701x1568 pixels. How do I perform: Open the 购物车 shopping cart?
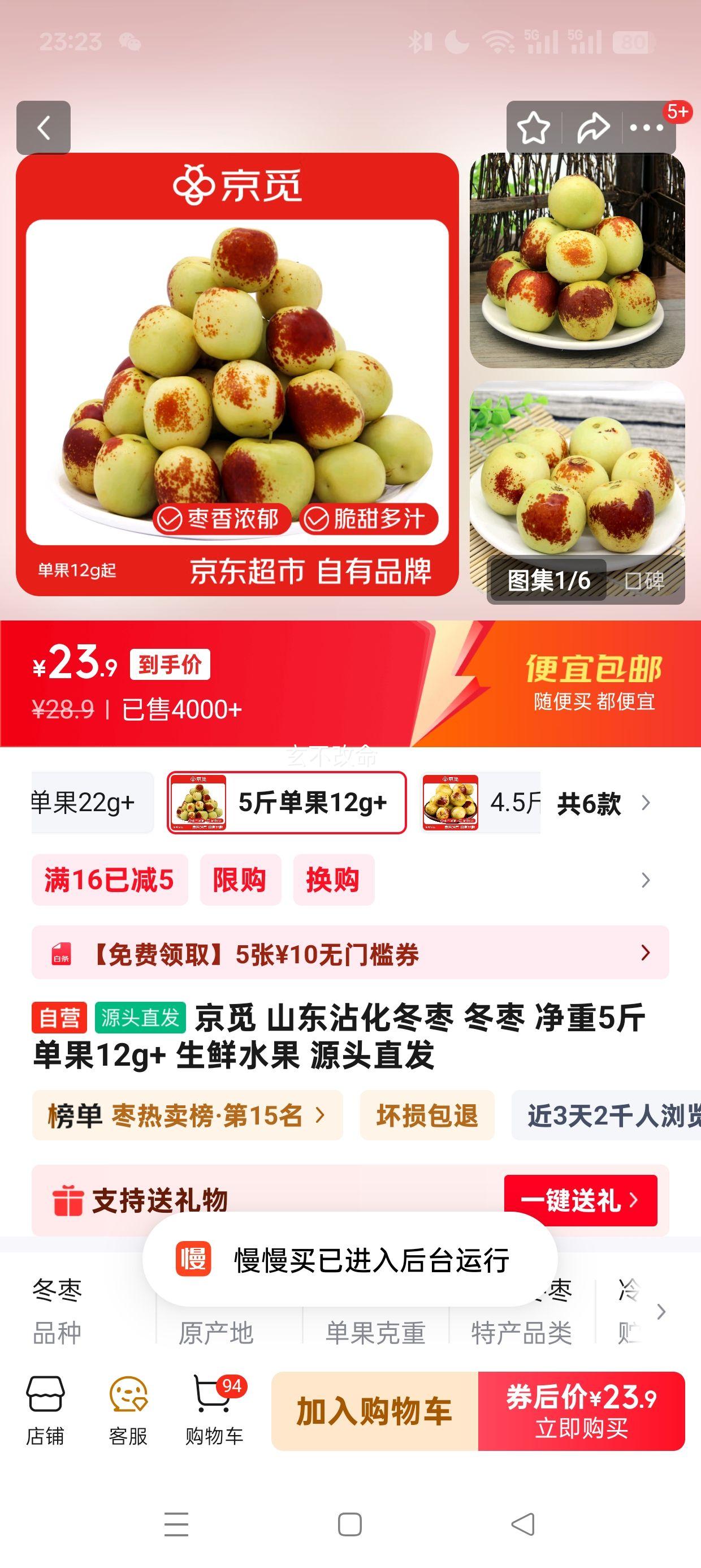pyautogui.click(x=214, y=1410)
